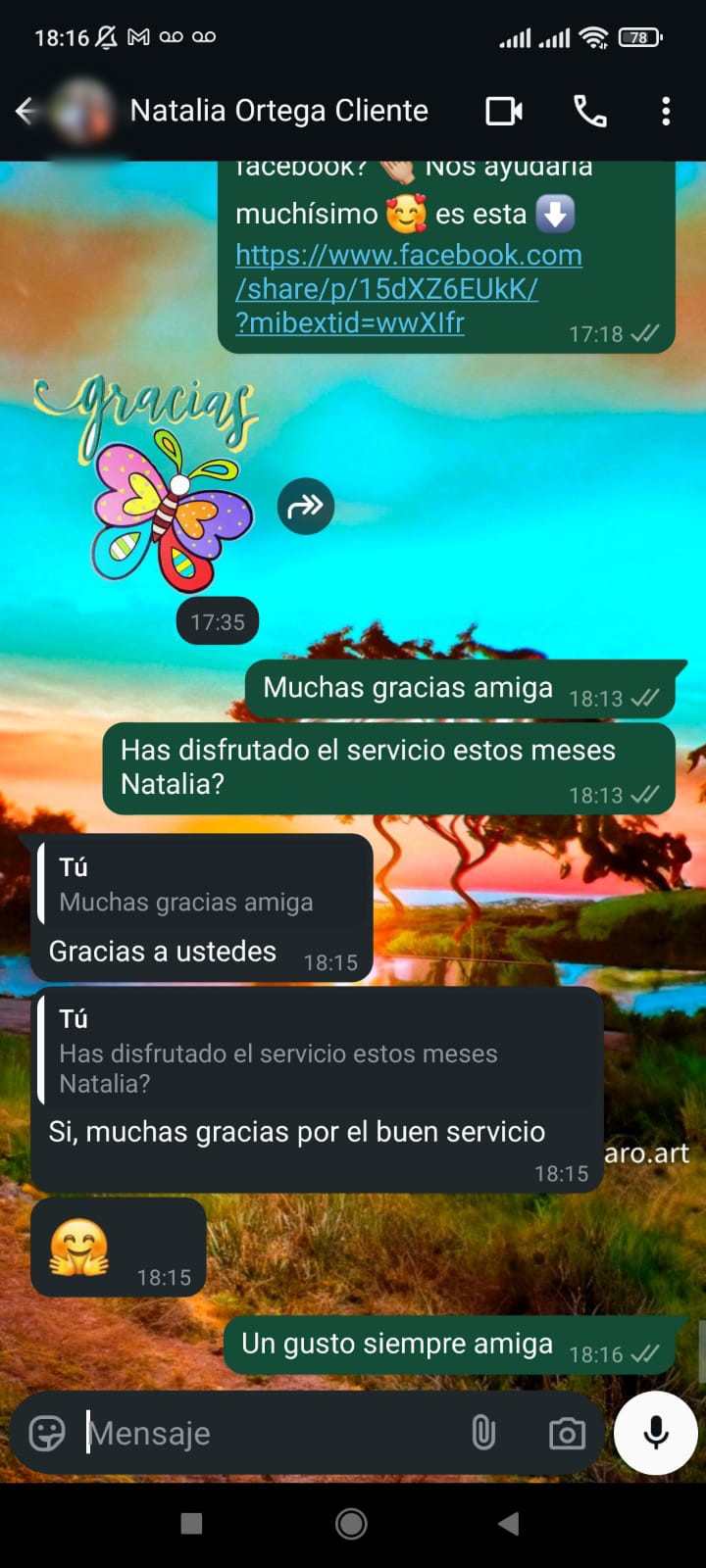Open the camera from the message bar
This screenshot has height=1568, width=706.
[x=567, y=1434]
